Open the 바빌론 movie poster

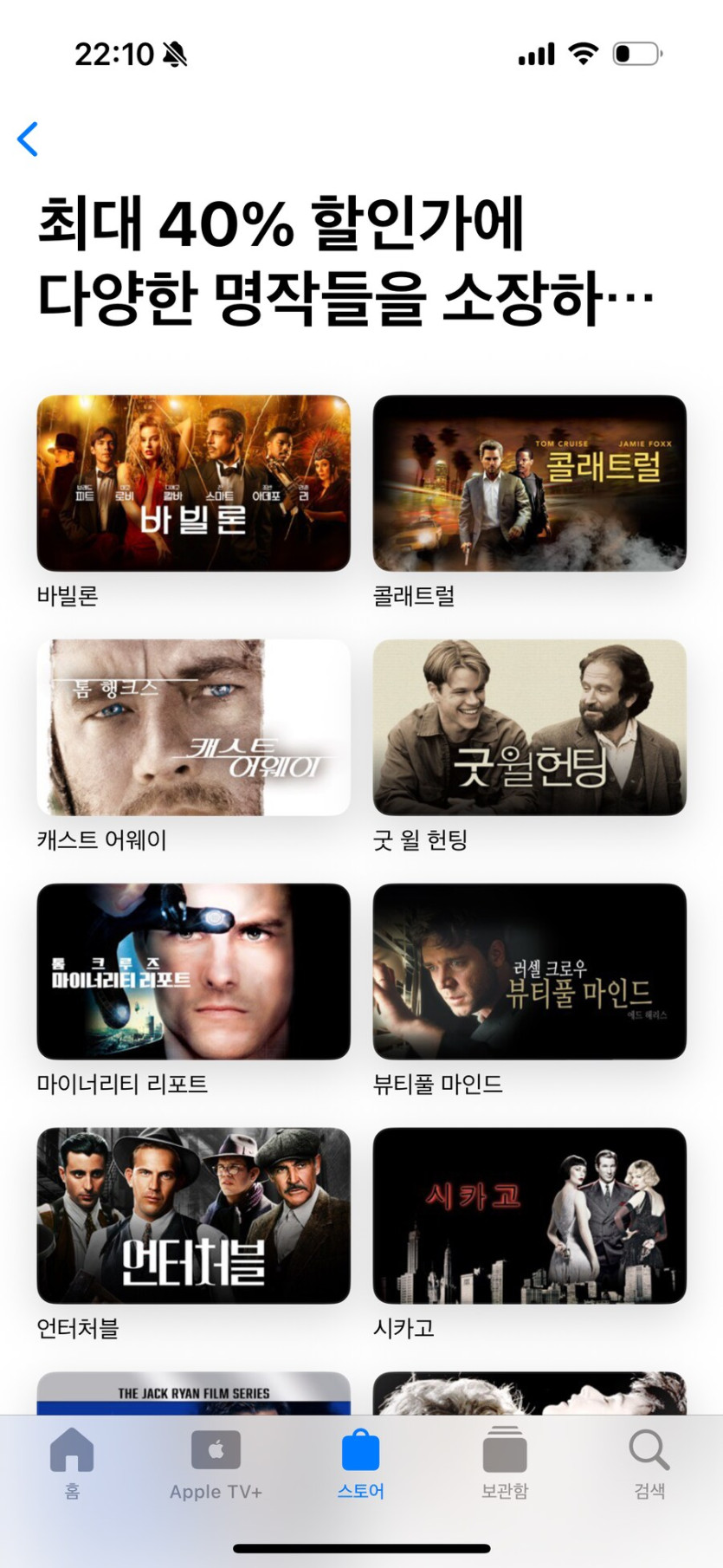click(193, 483)
